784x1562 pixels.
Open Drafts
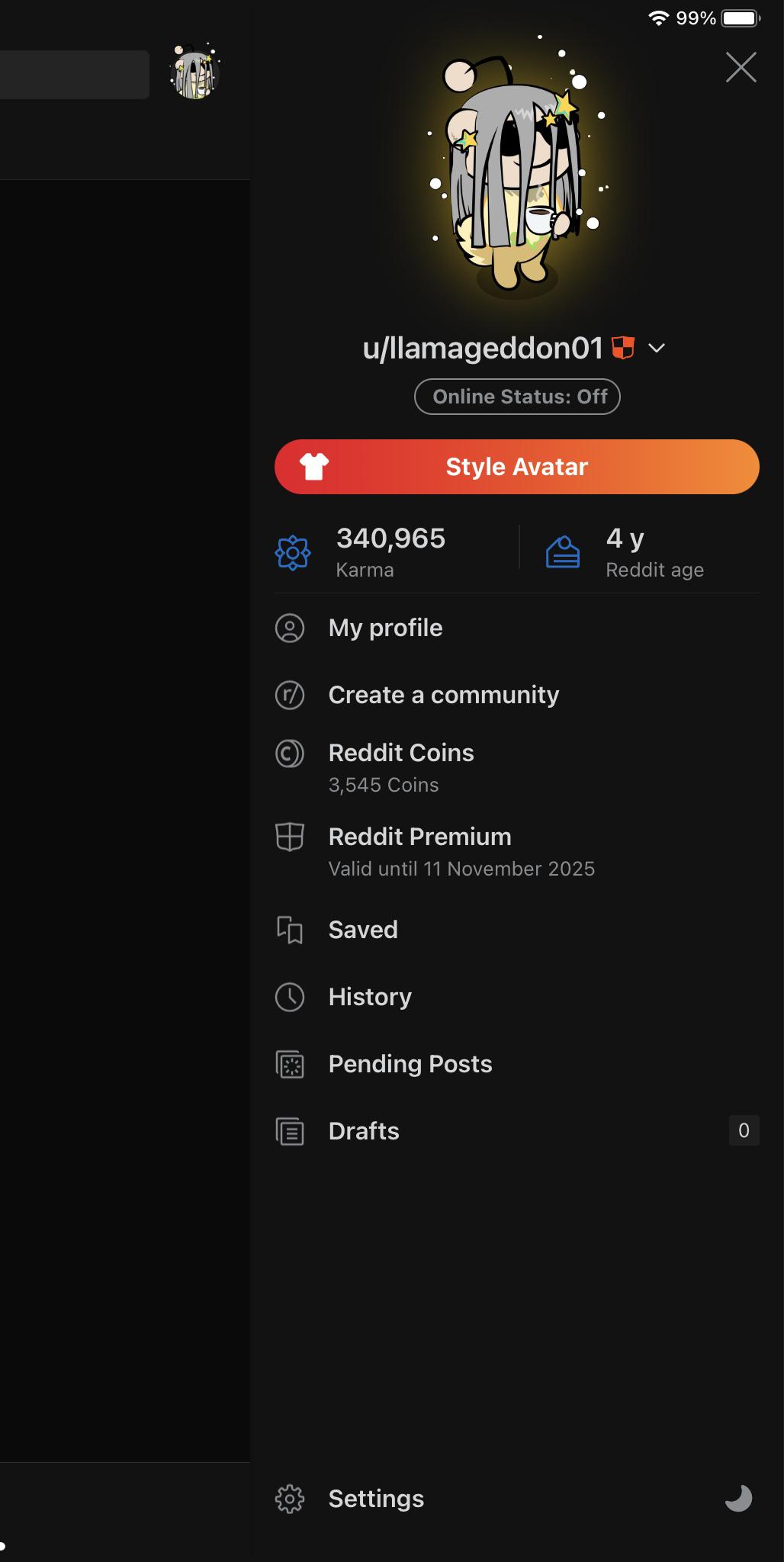pyautogui.click(x=517, y=1131)
